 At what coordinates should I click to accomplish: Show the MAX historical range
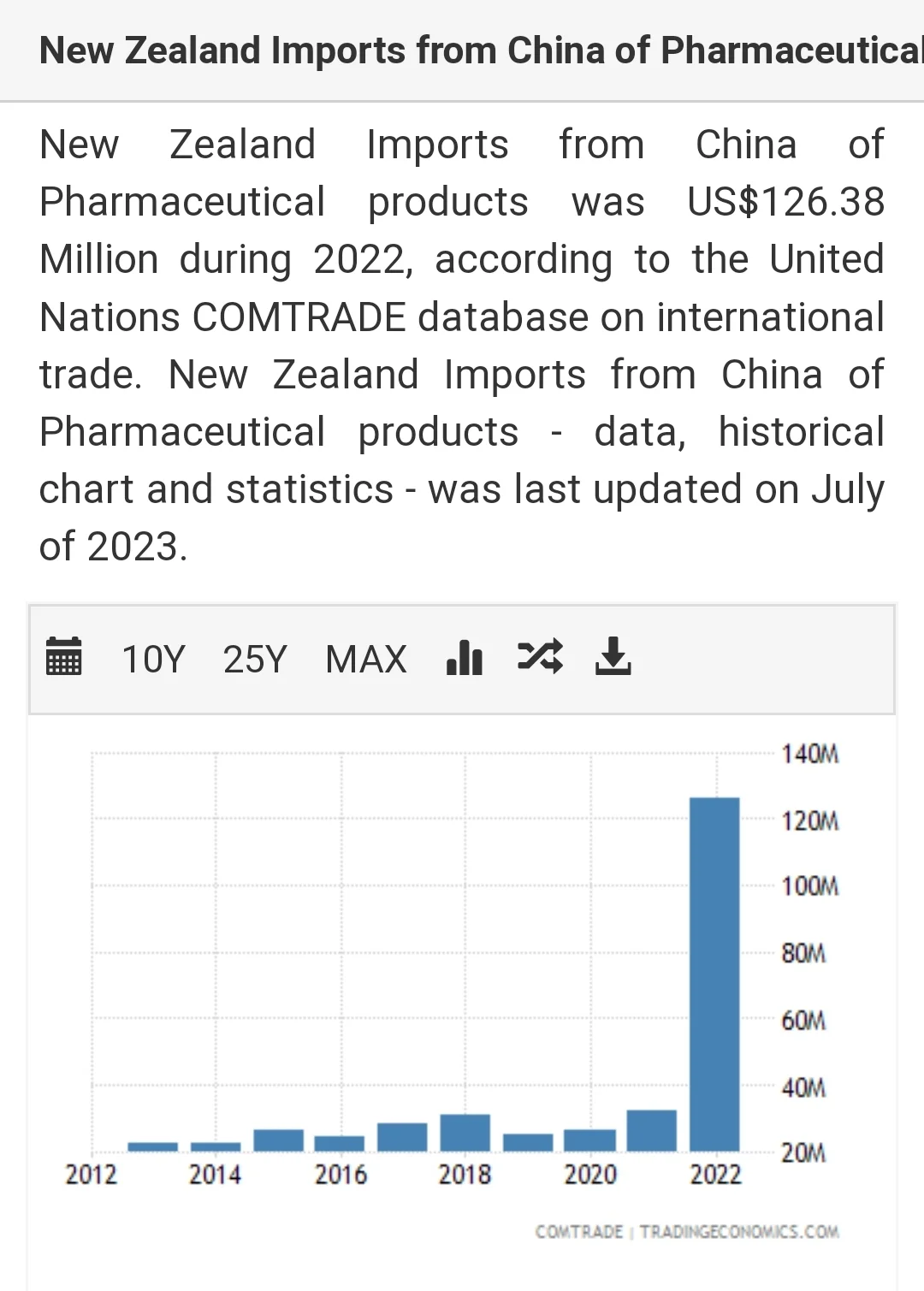(366, 660)
